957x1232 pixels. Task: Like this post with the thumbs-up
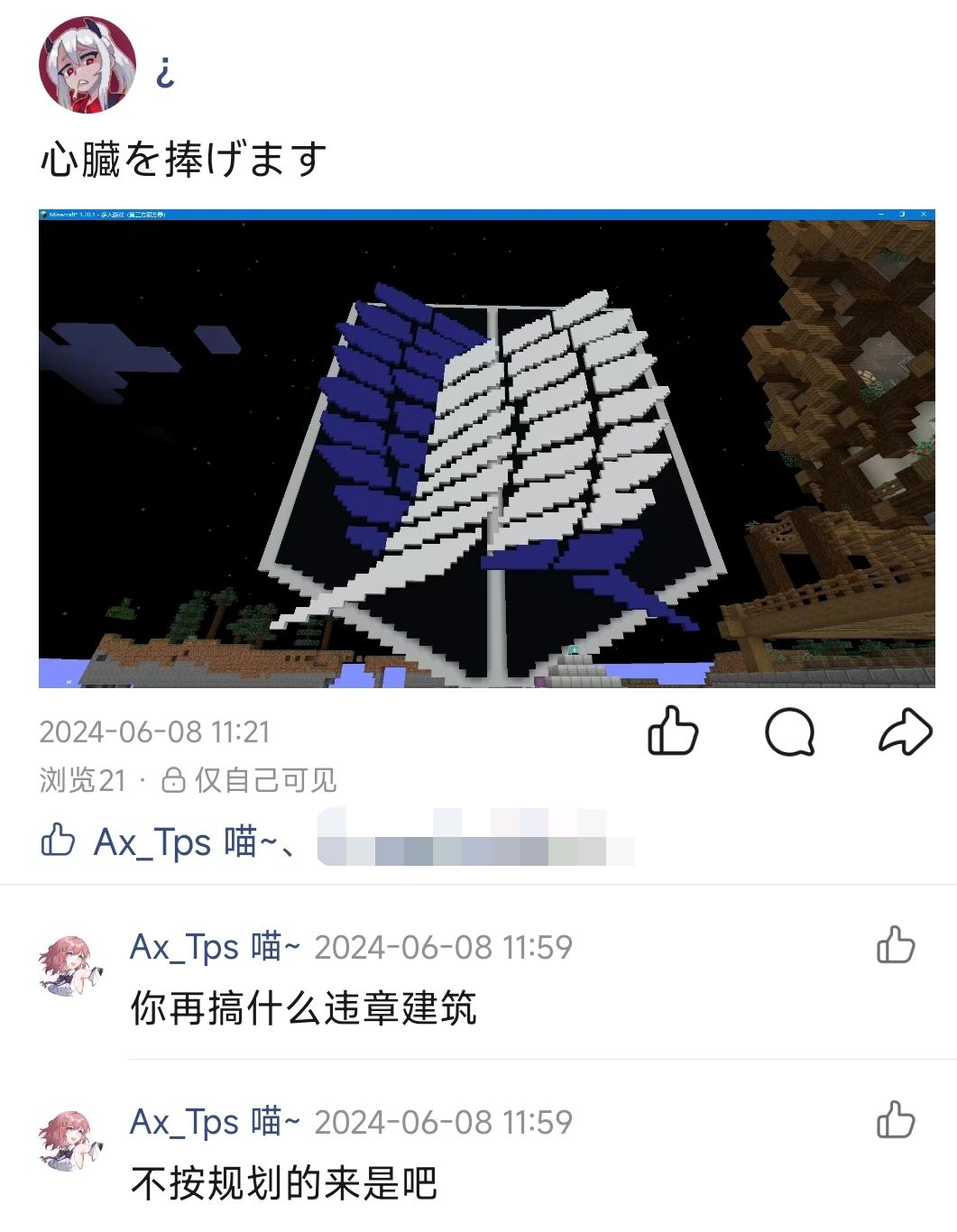pyautogui.click(x=673, y=731)
